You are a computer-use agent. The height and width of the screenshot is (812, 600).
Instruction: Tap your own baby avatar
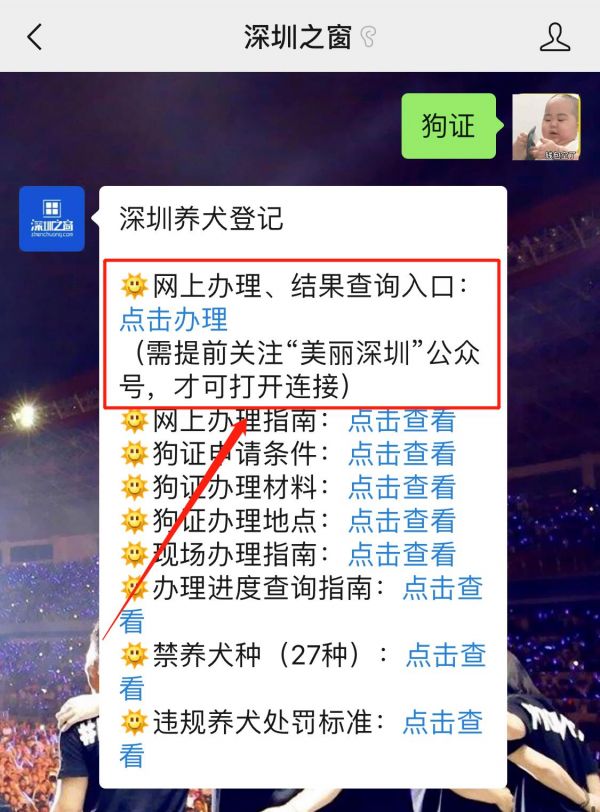click(546, 127)
